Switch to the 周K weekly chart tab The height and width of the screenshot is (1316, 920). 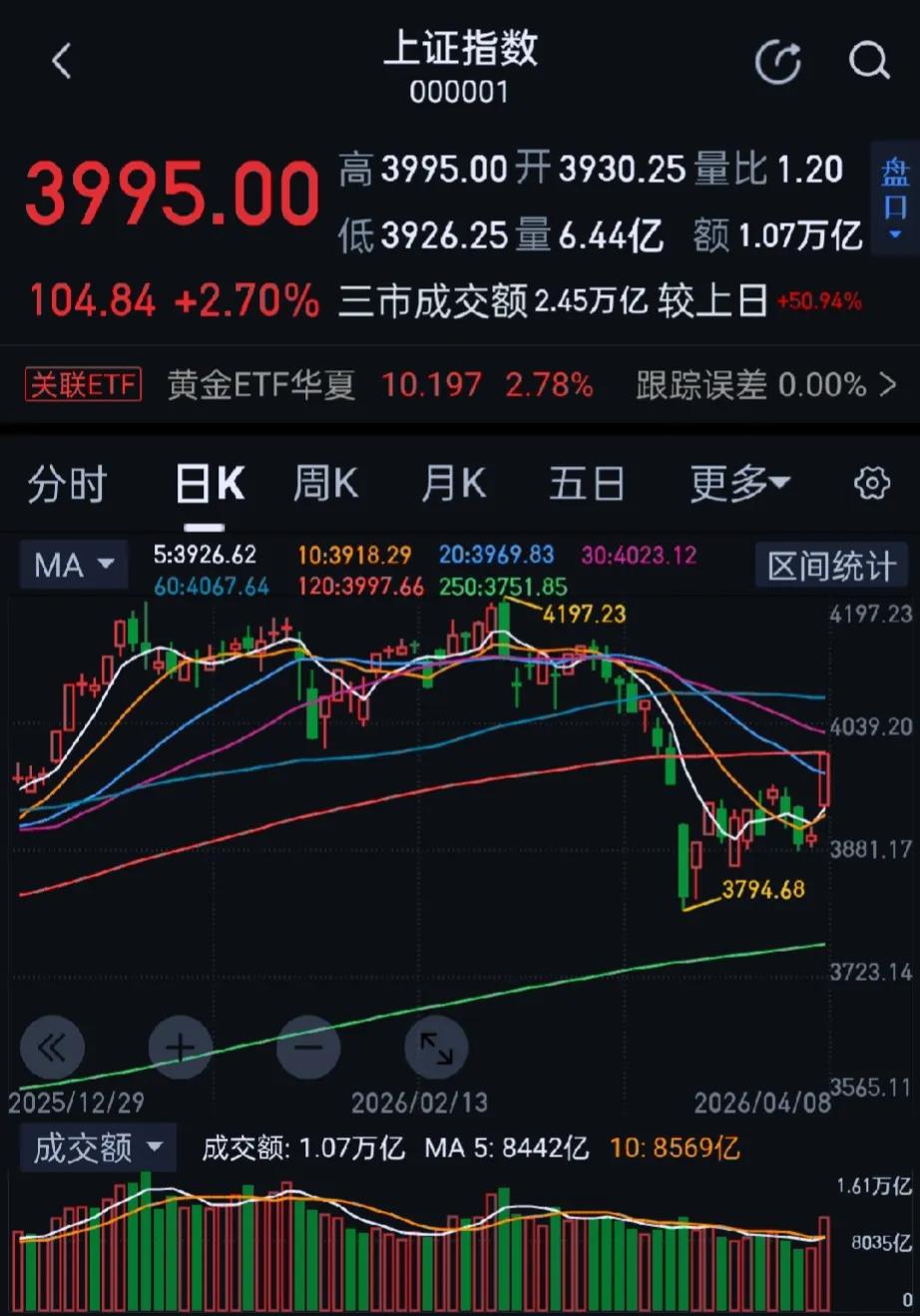click(325, 483)
